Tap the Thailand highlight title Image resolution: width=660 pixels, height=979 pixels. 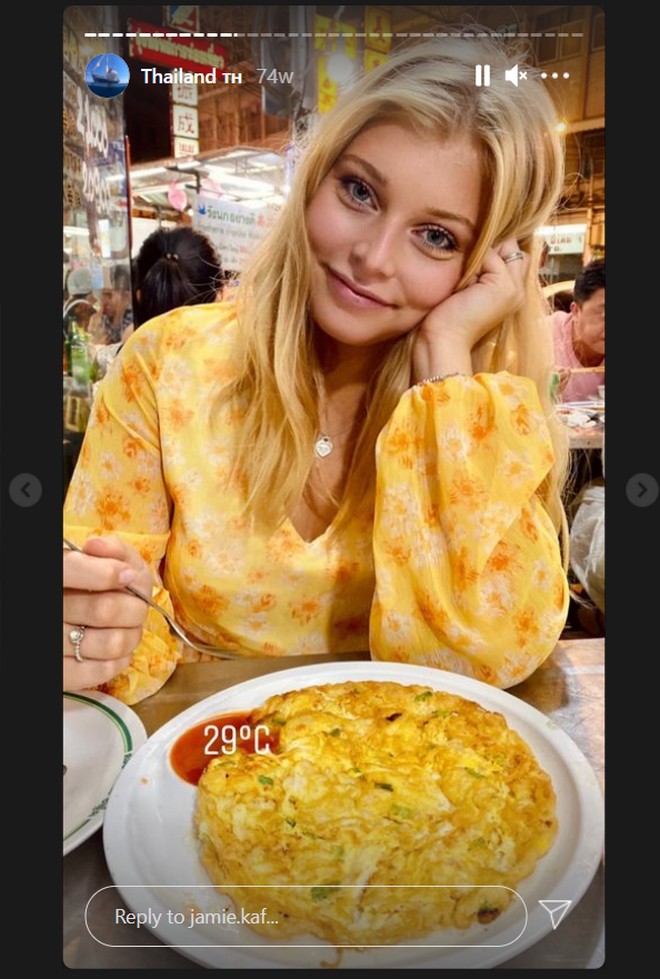pyautogui.click(x=178, y=76)
